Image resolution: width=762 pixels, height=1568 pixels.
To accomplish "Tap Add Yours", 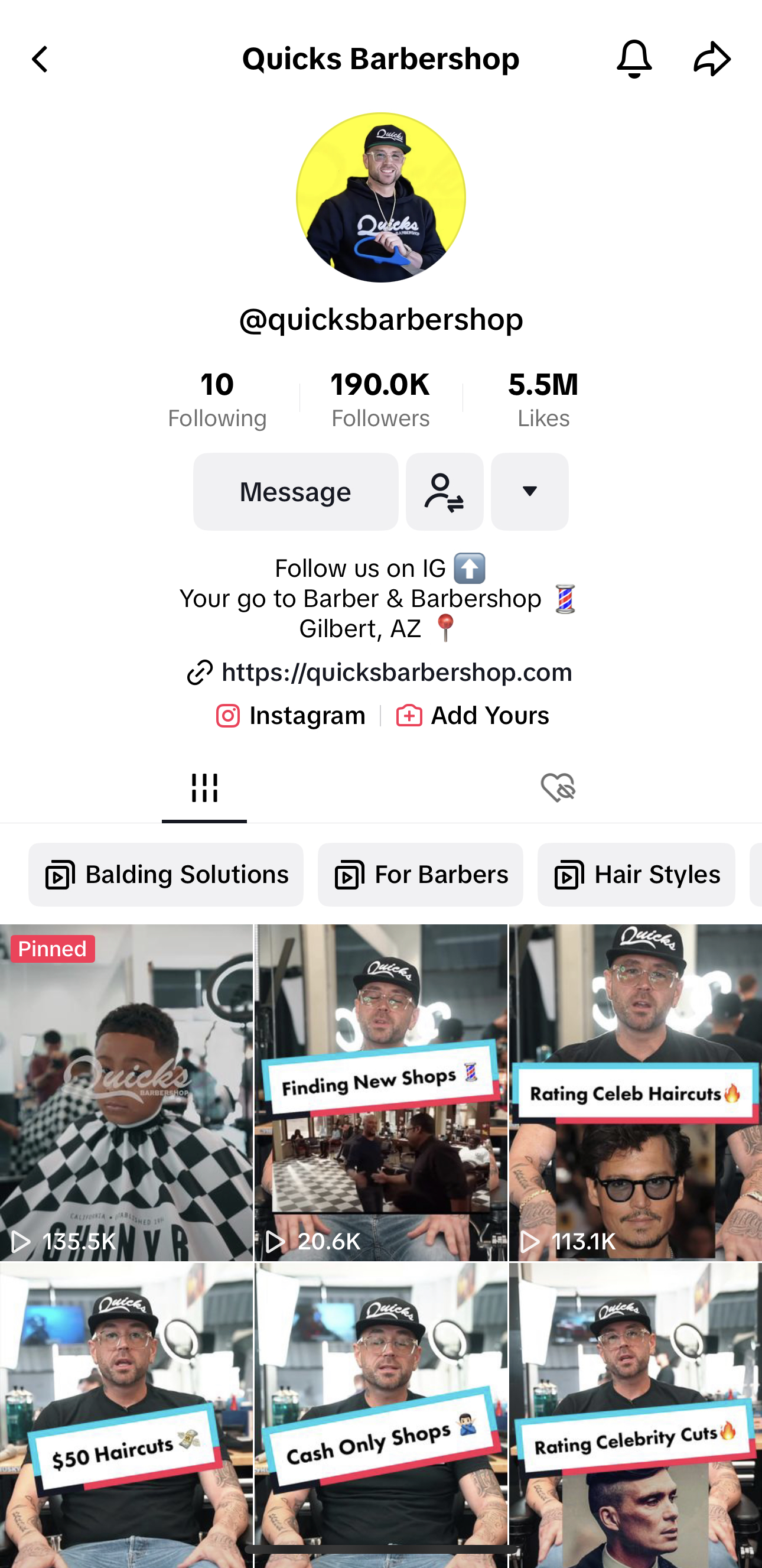I will 473,715.
